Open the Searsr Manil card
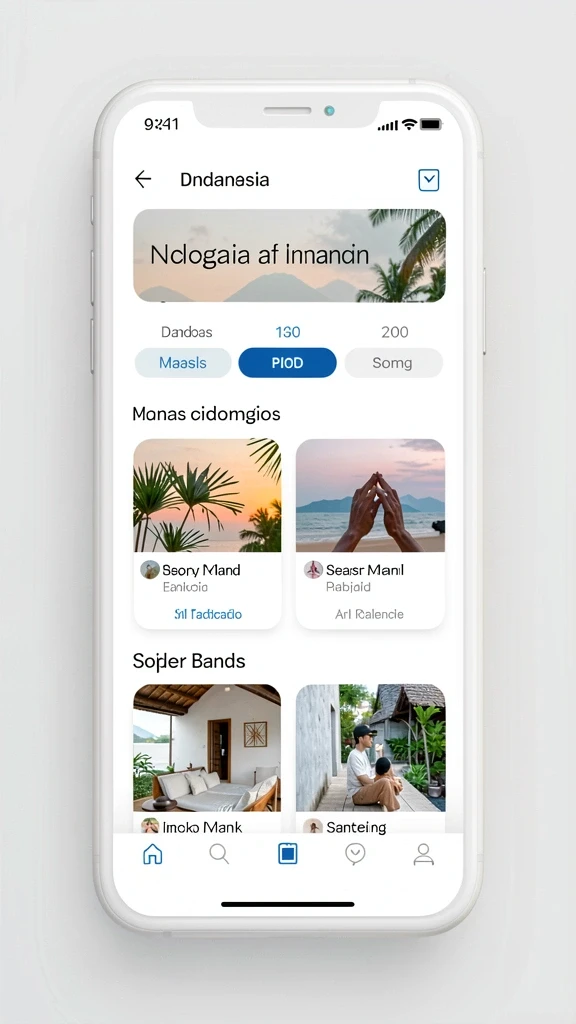Screen dimensions: 576x1024 pos(370,534)
